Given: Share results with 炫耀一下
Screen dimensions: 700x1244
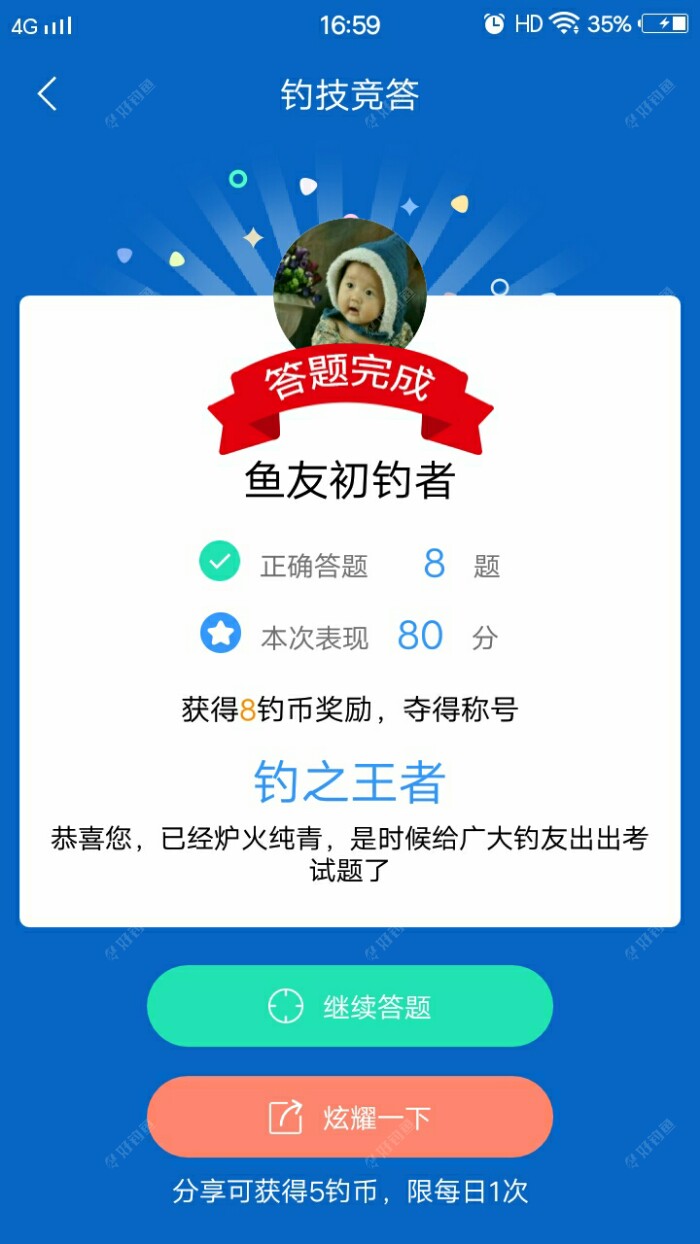Looking at the screenshot, I should click(x=350, y=1117).
